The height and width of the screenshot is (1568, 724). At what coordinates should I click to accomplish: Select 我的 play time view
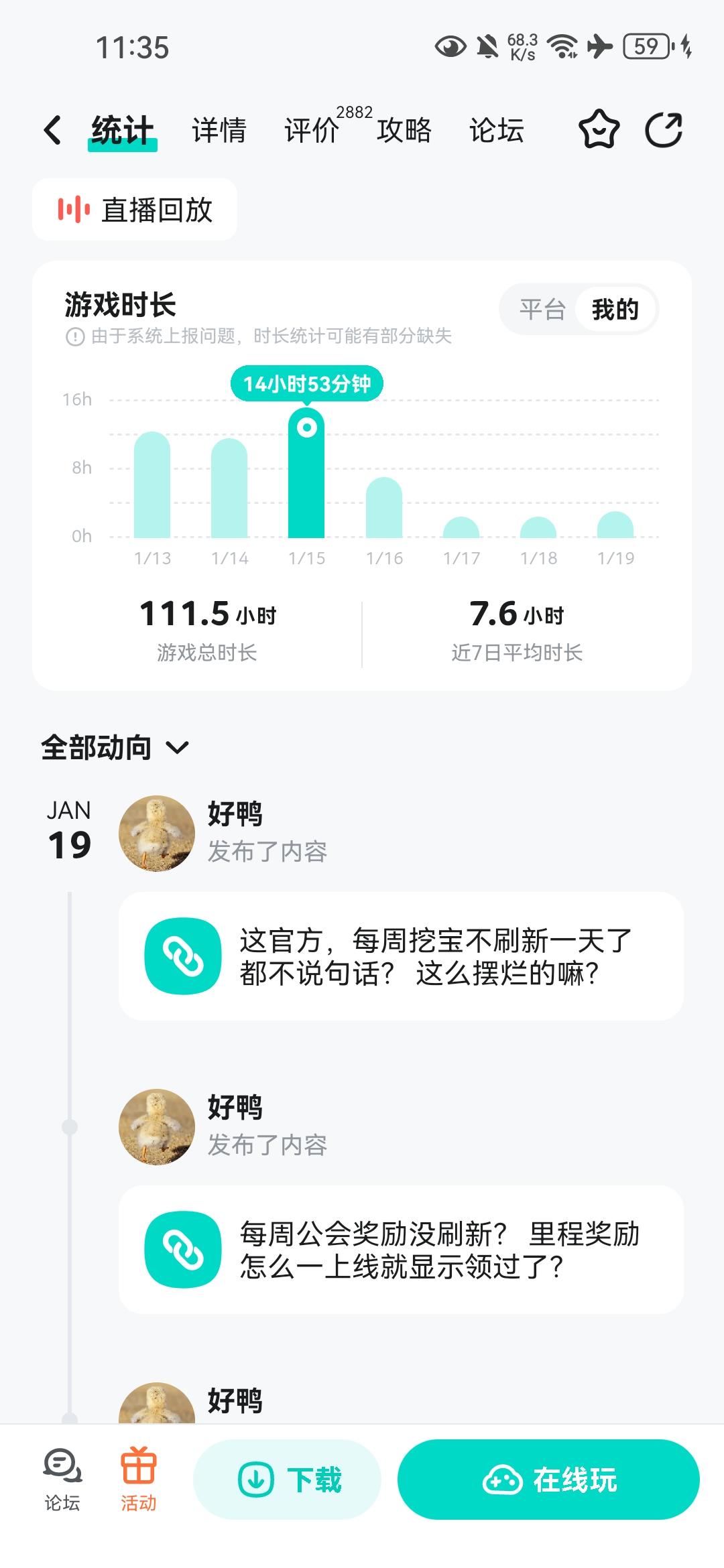[615, 310]
